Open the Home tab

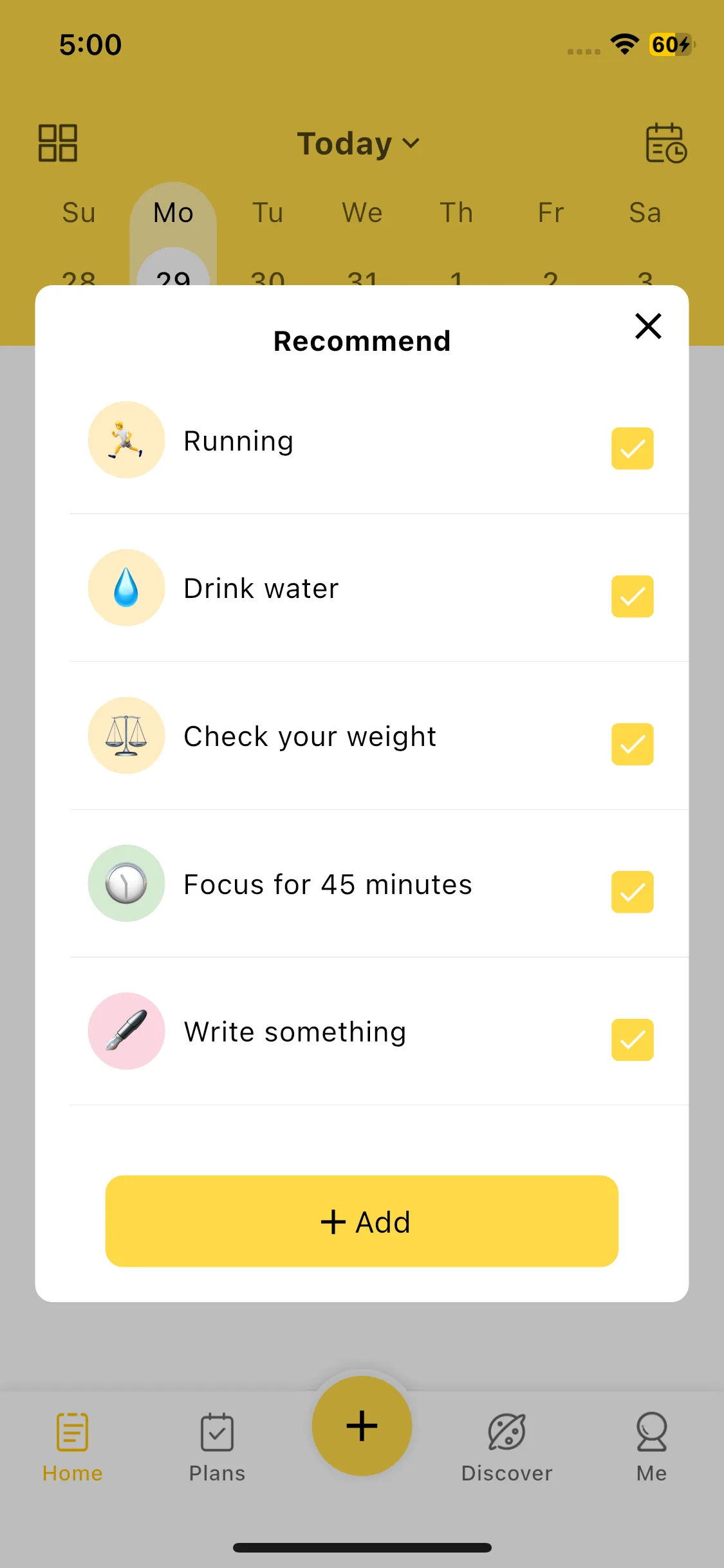click(73, 1446)
